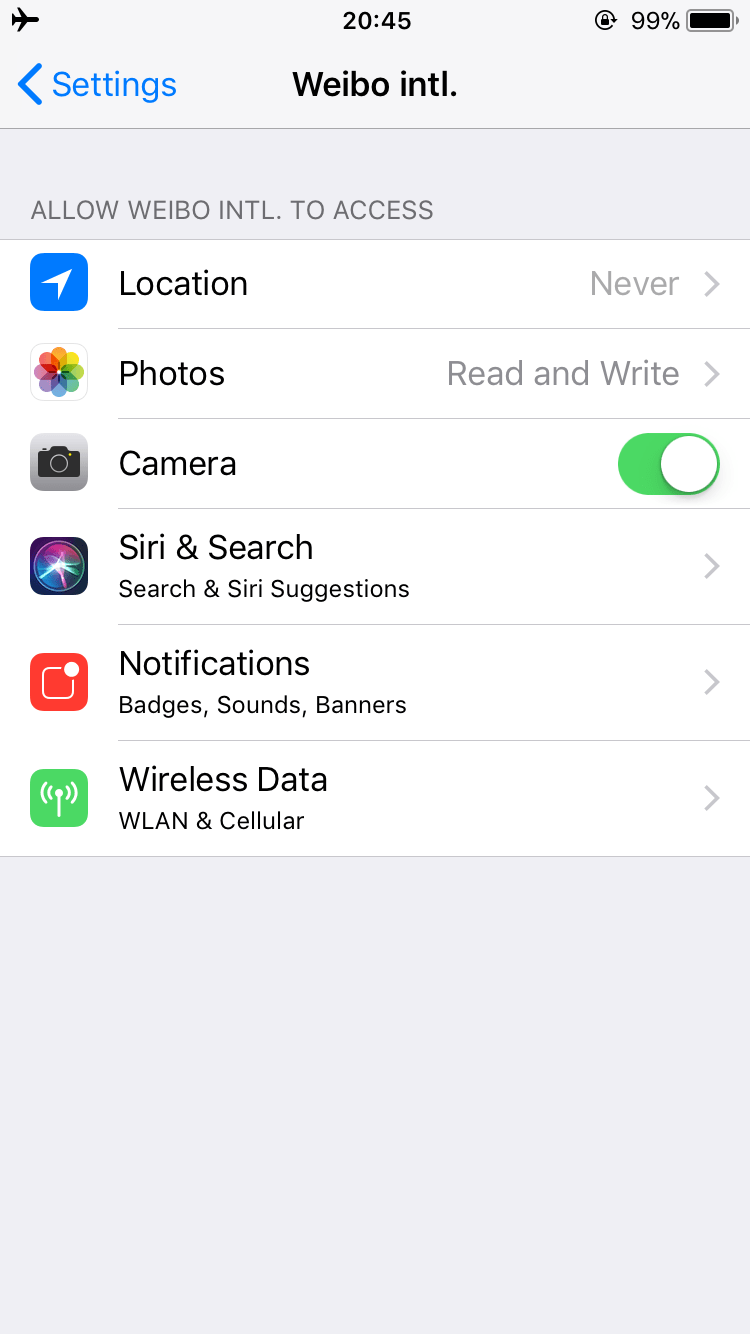
Task: Open Notifications settings for Weibo
Action: tap(375, 682)
